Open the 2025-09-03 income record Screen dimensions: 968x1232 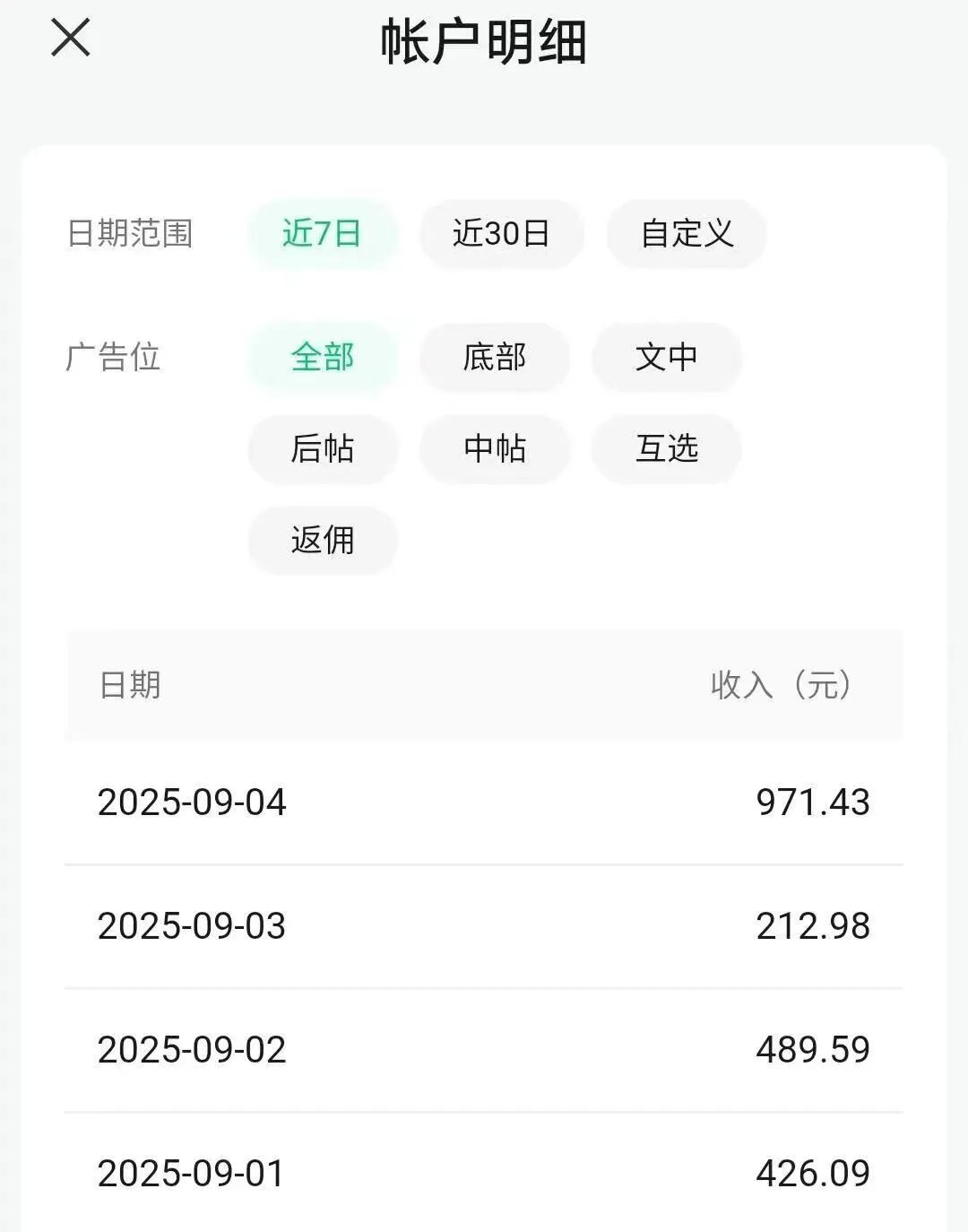[x=484, y=924]
